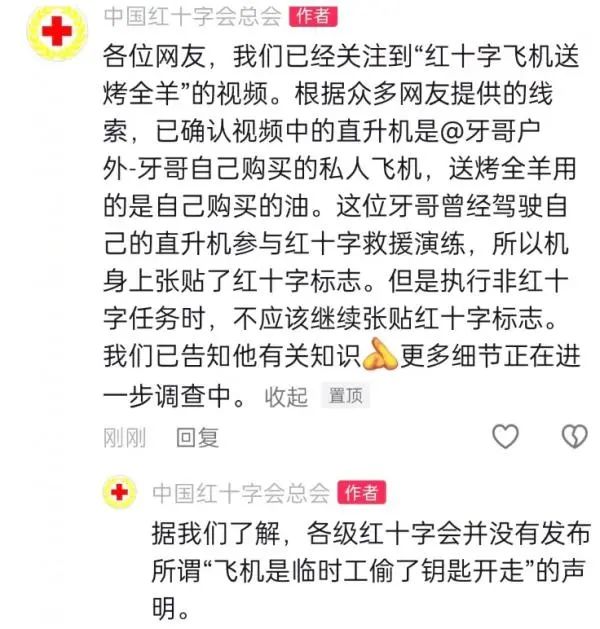The width and height of the screenshot is (600, 629).
Task: Open 中国红十字会总会 profile from top comment name
Action: click(x=192, y=16)
